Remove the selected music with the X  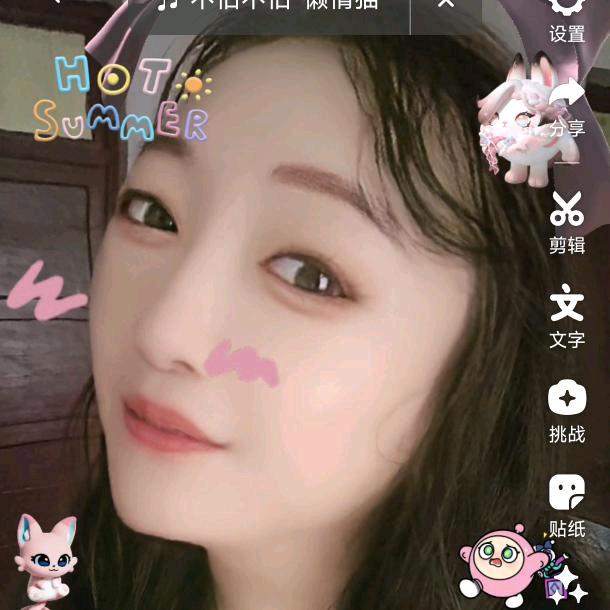(446, 5)
